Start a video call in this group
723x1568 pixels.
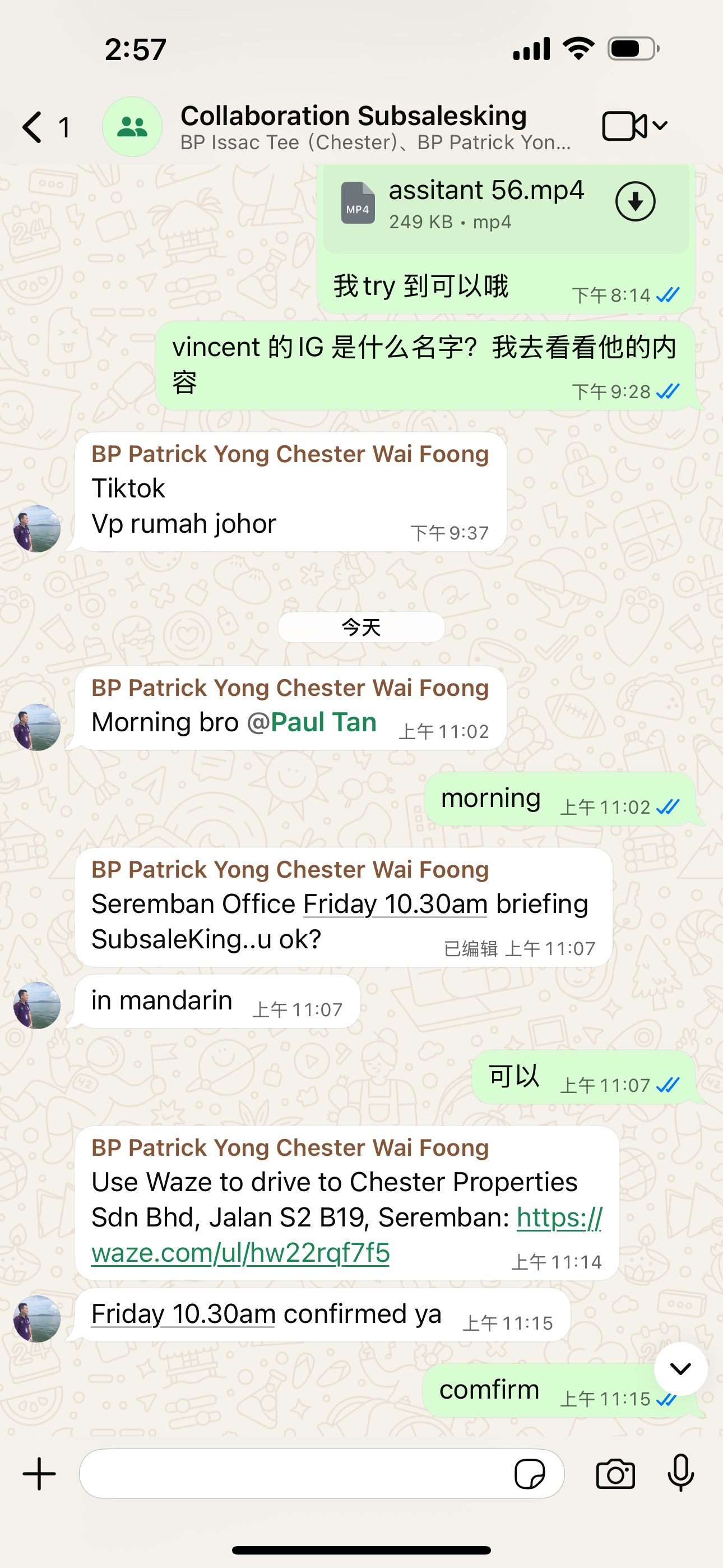625,127
